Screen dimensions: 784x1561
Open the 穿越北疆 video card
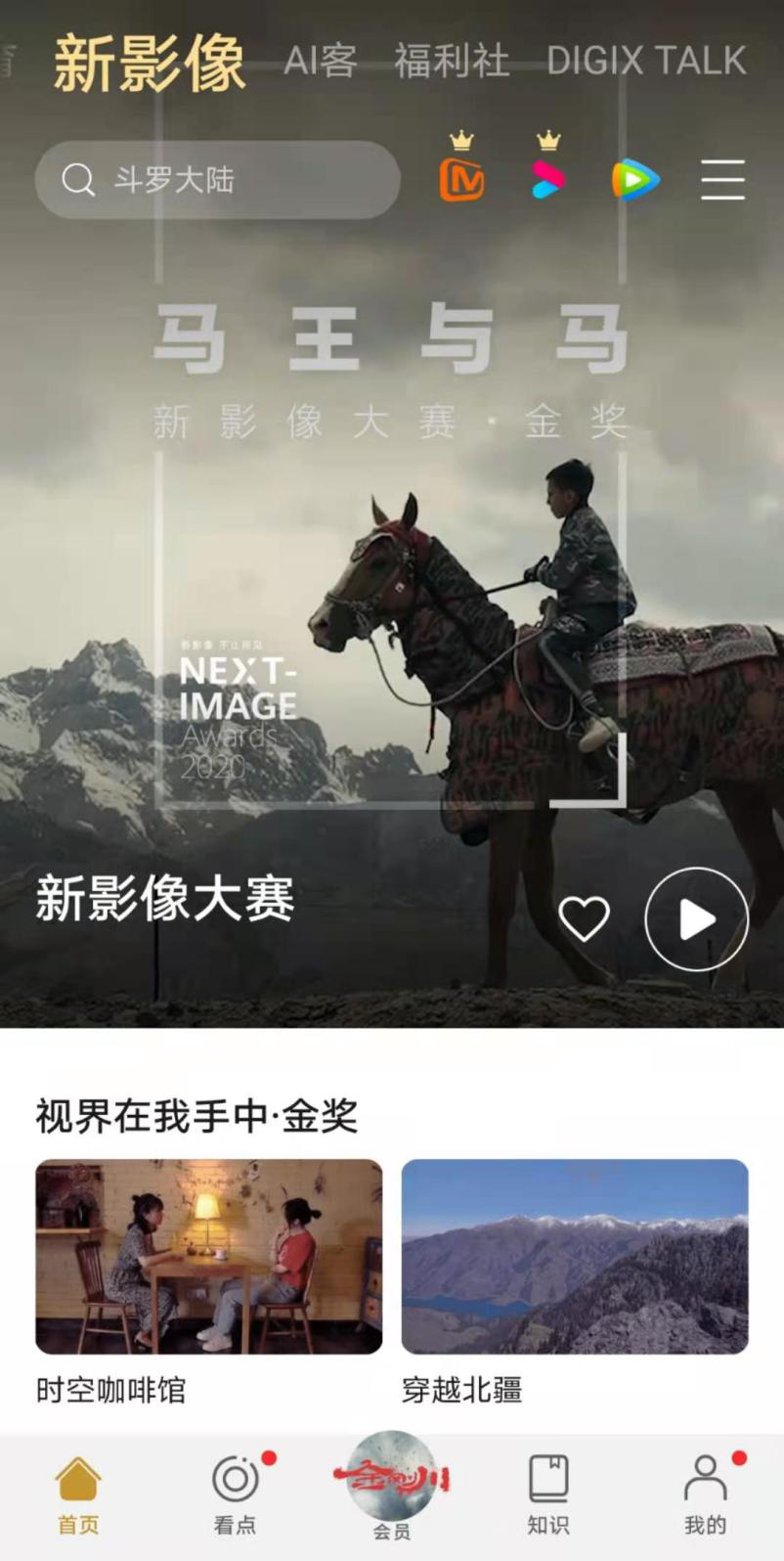pyautogui.click(x=575, y=1256)
